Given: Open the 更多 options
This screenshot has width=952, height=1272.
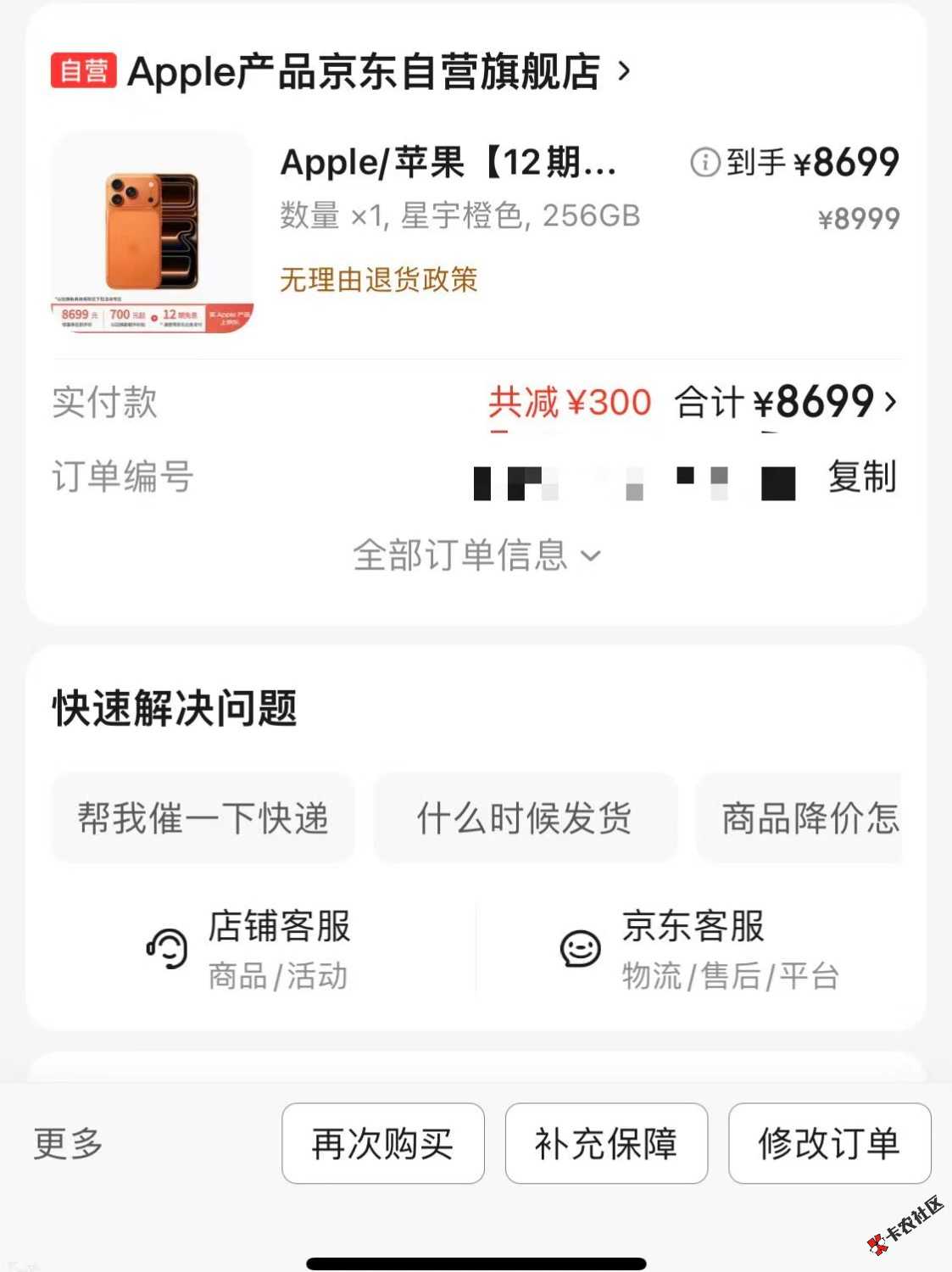Looking at the screenshot, I should [x=68, y=1143].
